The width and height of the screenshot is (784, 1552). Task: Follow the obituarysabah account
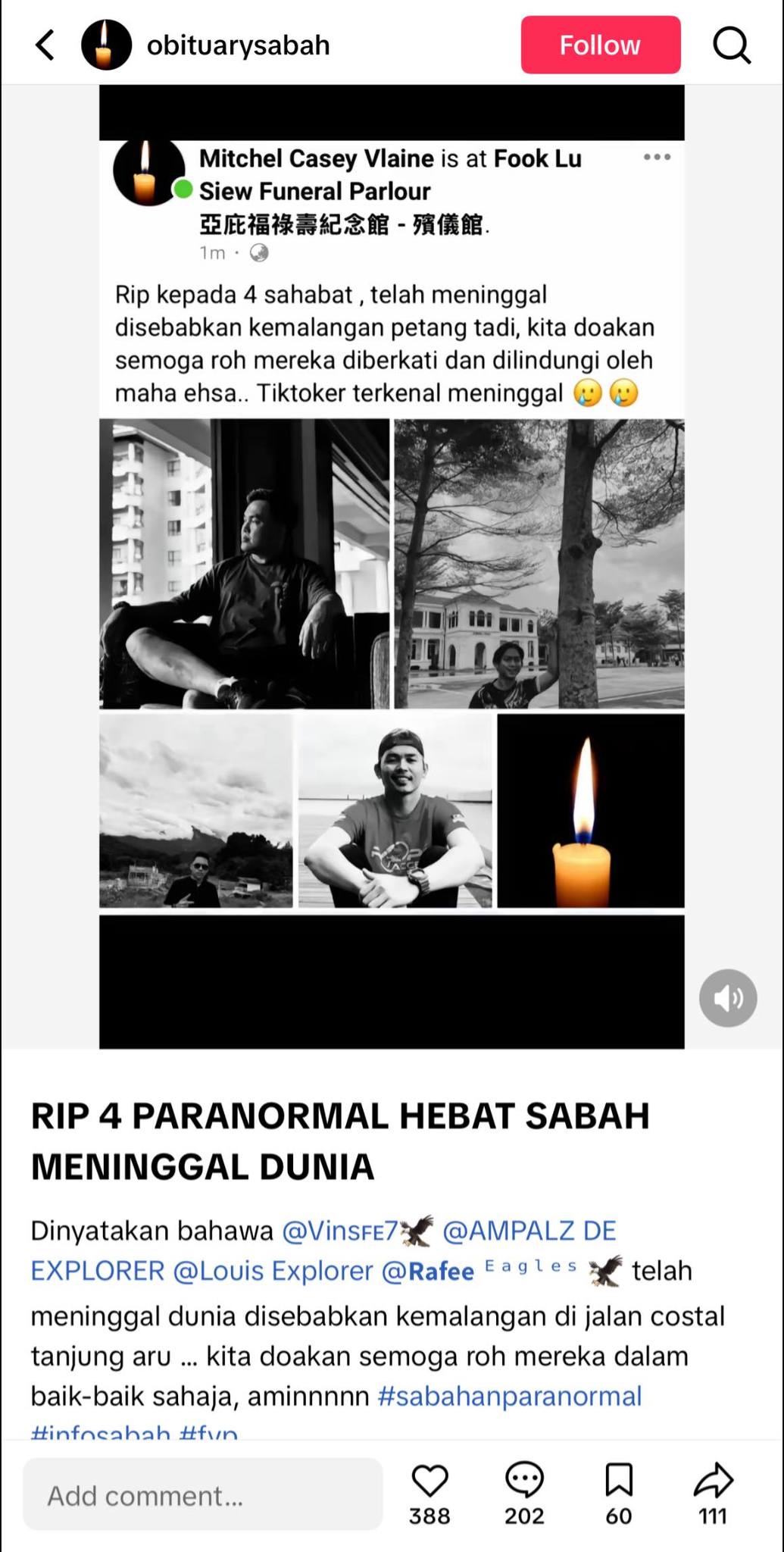pyautogui.click(x=600, y=45)
